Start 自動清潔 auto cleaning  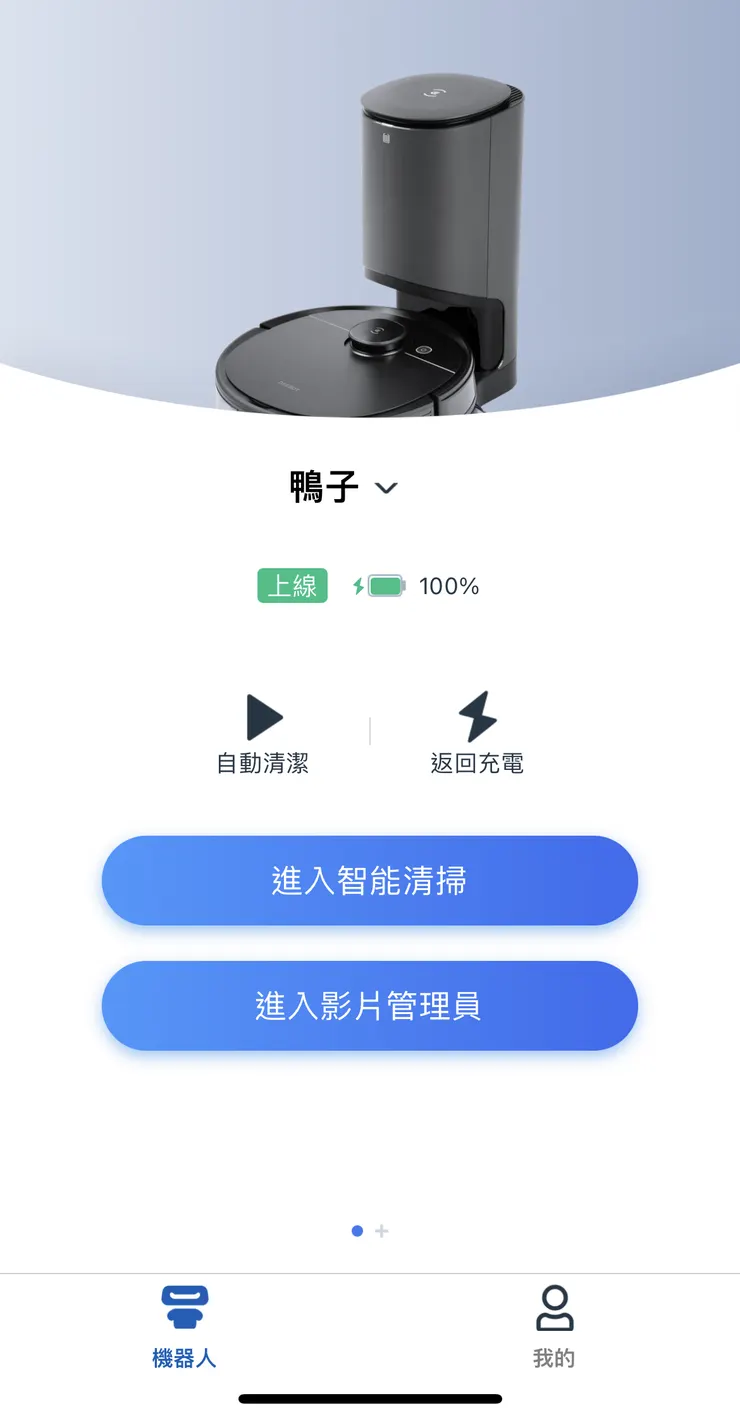click(264, 734)
